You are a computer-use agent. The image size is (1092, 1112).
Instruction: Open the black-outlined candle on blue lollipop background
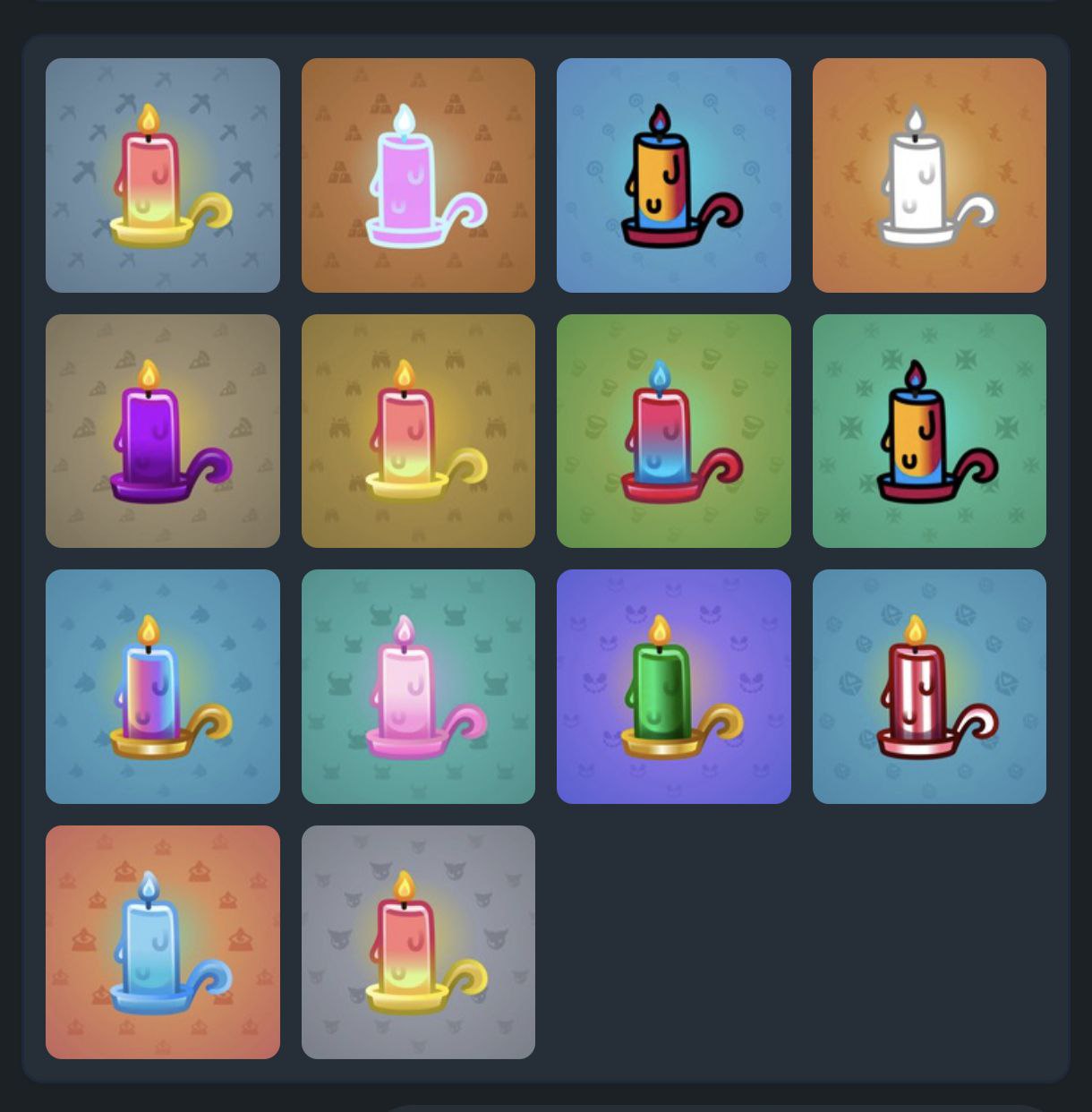tap(673, 175)
